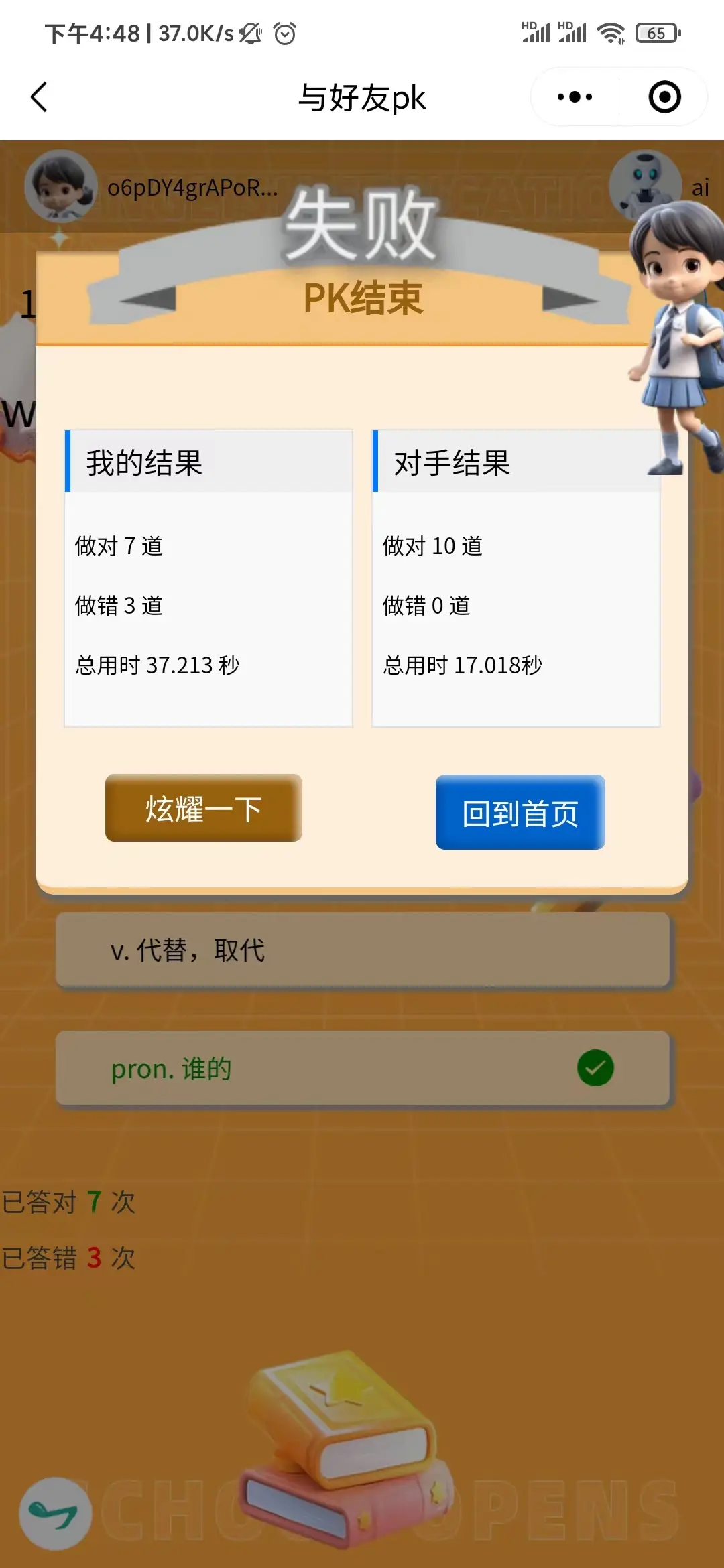Close the mini program via the circle icon
Image resolution: width=724 pixels, height=1568 pixels.
pos(664,97)
